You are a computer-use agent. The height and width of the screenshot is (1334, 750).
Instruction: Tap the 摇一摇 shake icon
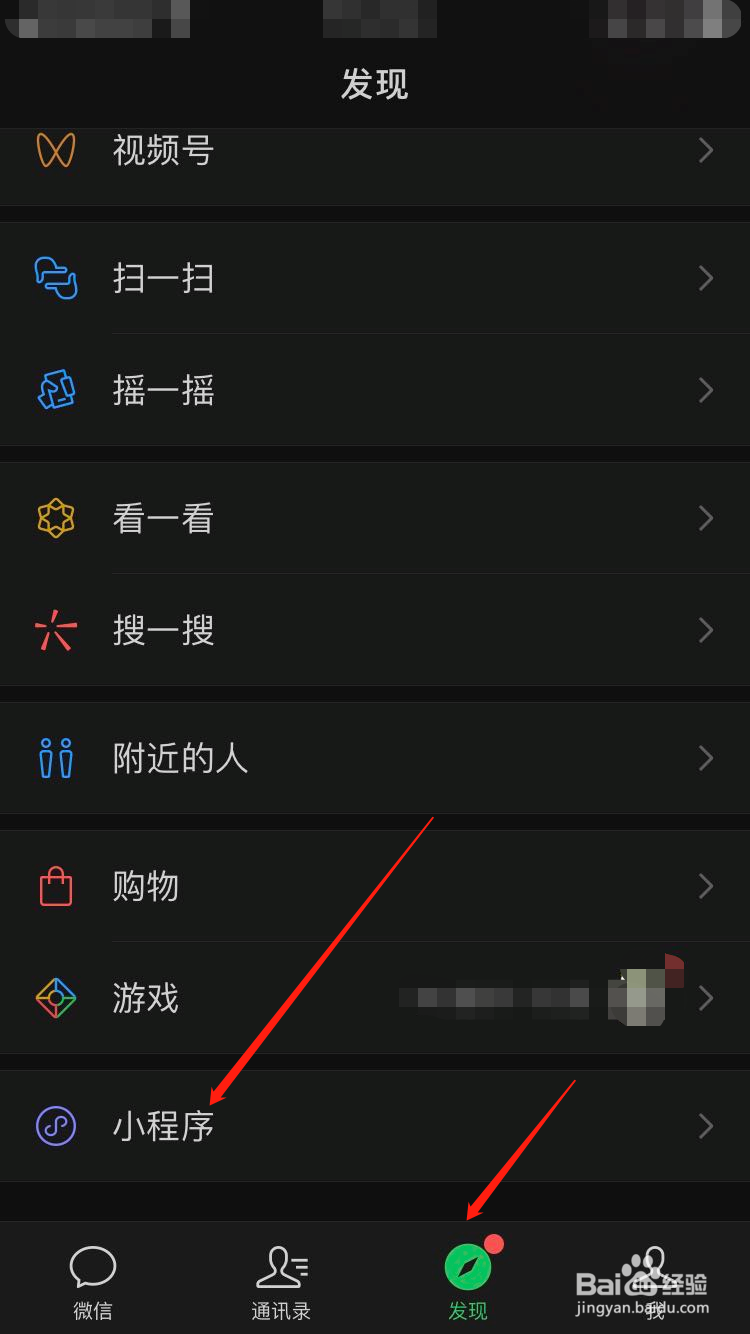(x=55, y=390)
